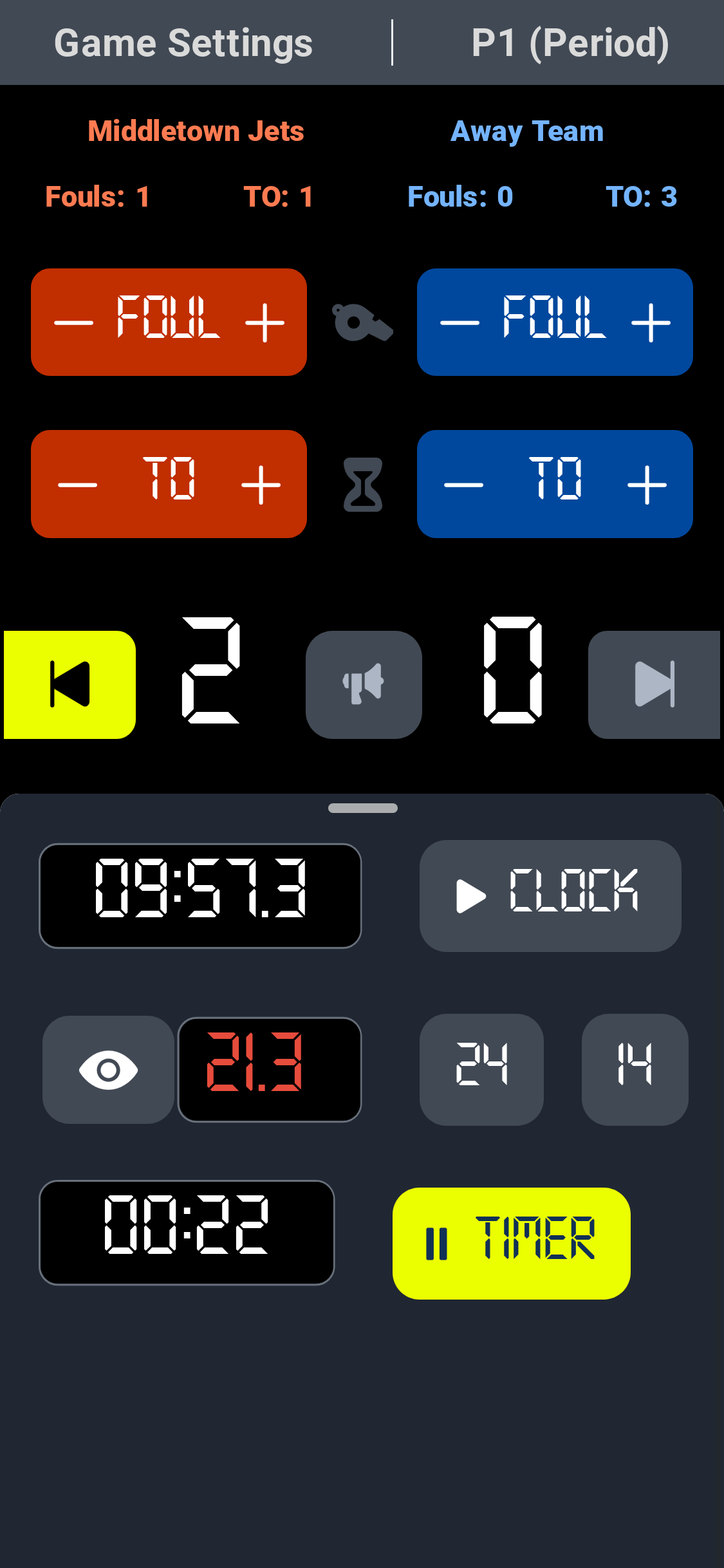
Task: Add a timeout for Middletown Jets
Action: 261,485
